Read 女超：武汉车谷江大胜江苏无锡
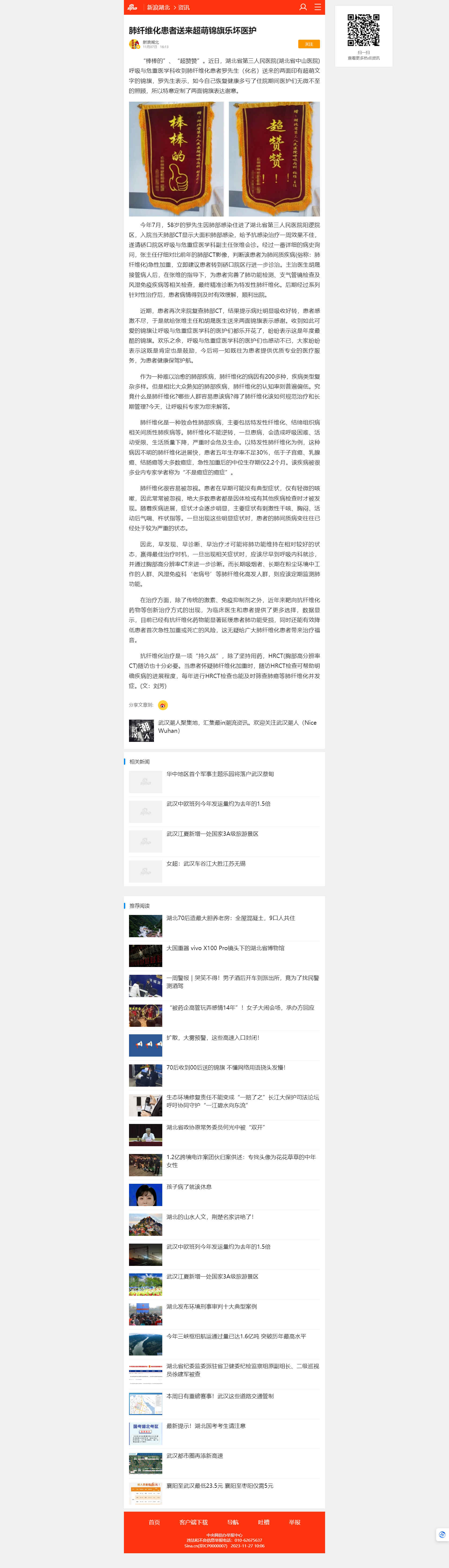This screenshot has height=1568, width=449. tap(206, 864)
